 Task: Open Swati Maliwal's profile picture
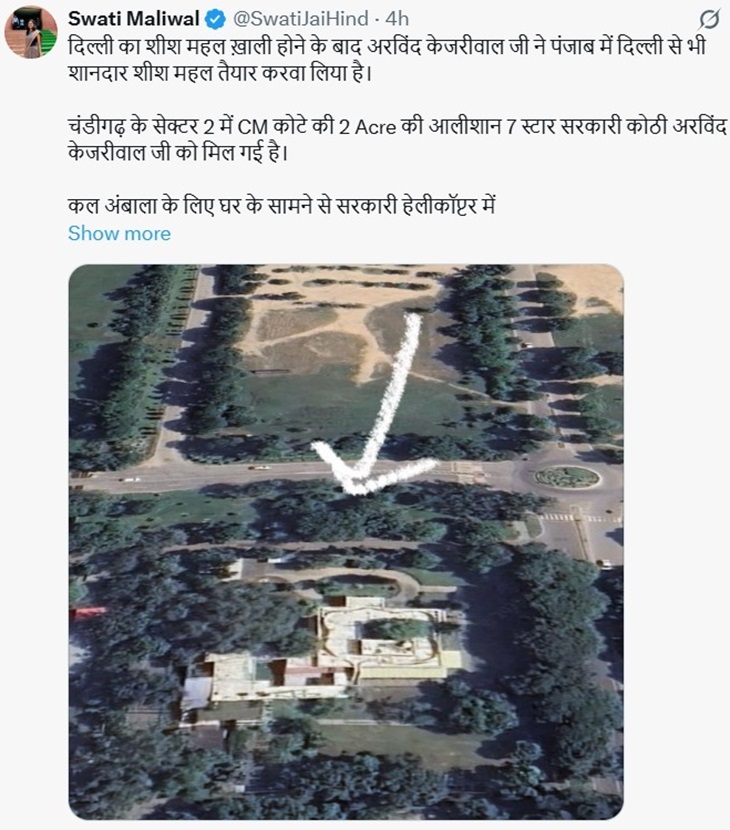pyautogui.click(x=30, y=32)
